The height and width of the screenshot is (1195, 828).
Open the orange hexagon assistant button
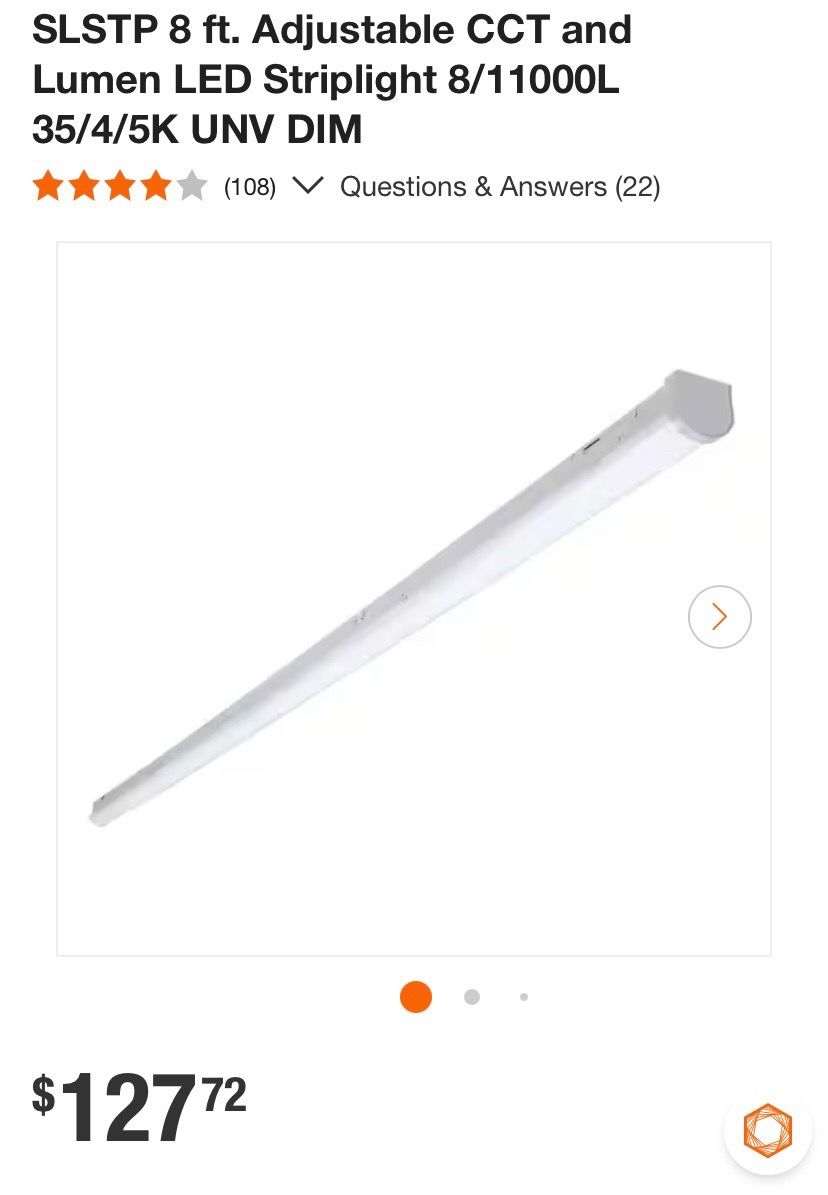click(x=768, y=1129)
